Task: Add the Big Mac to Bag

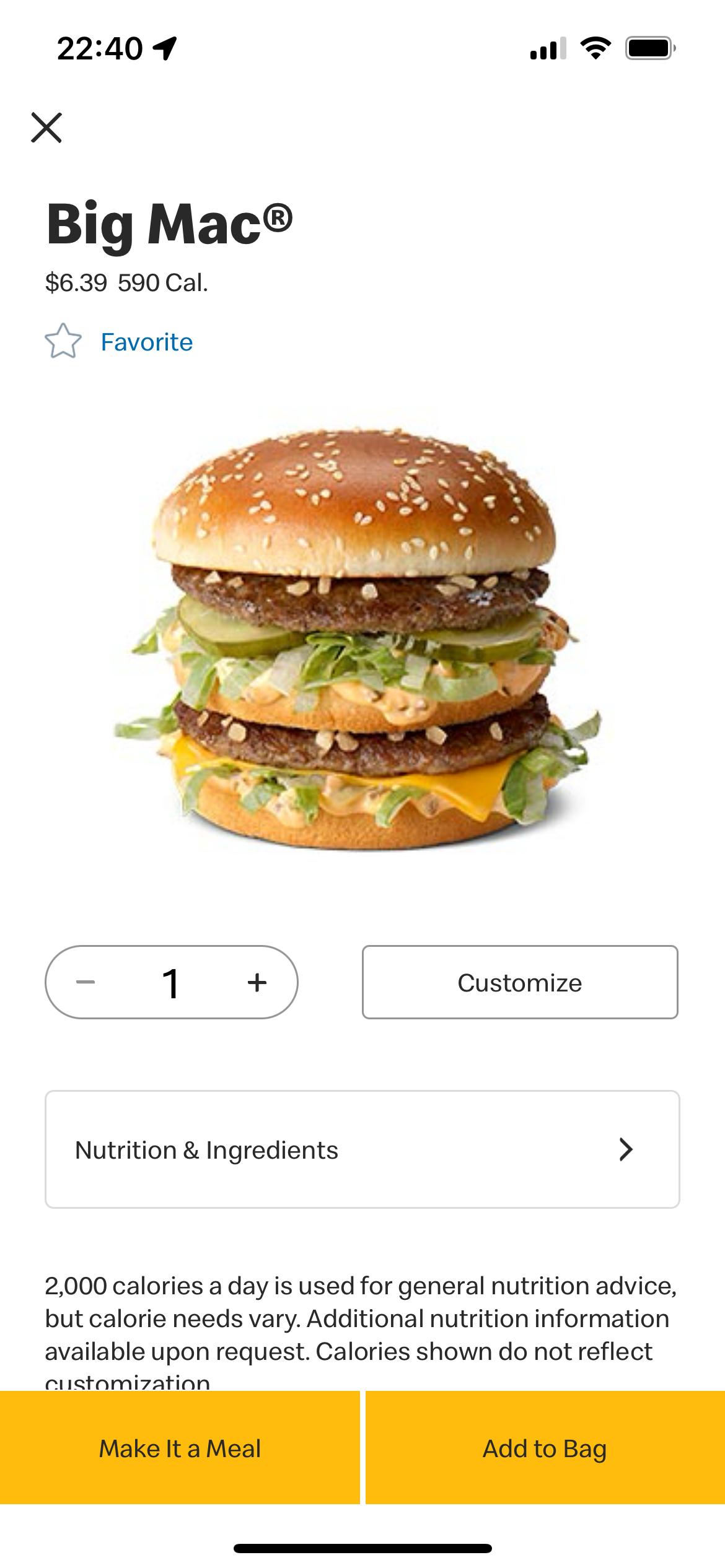Action: pyautogui.click(x=545, y=1448)
